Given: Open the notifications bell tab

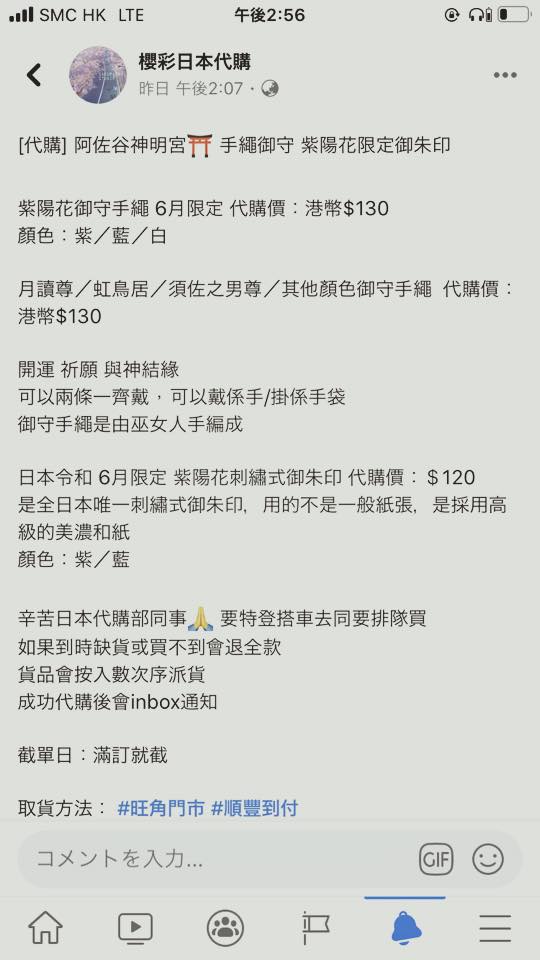Looking at the screenshot, I should point(405,928).
